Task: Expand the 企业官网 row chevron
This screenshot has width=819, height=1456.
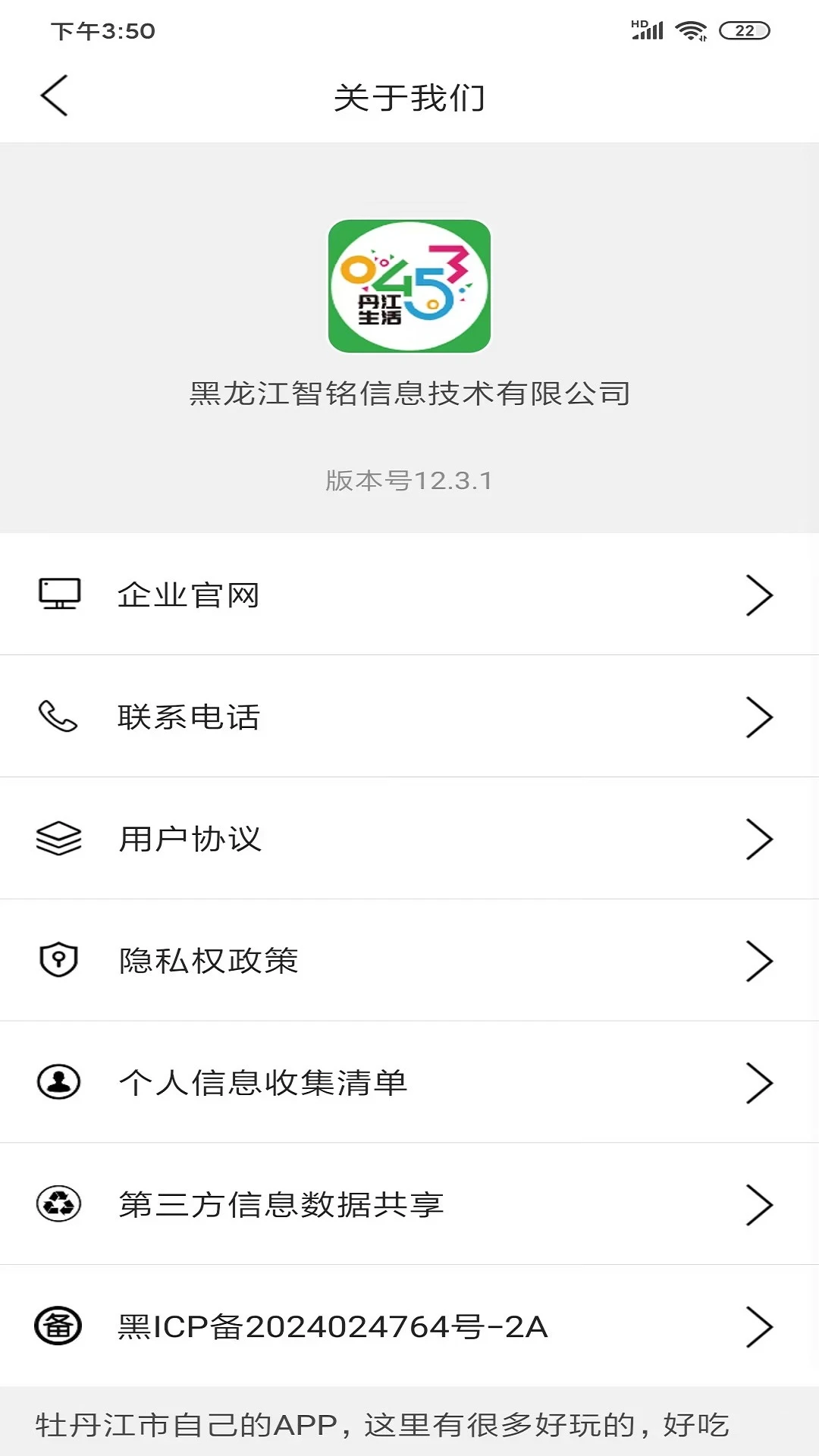Action: [758, 595]
